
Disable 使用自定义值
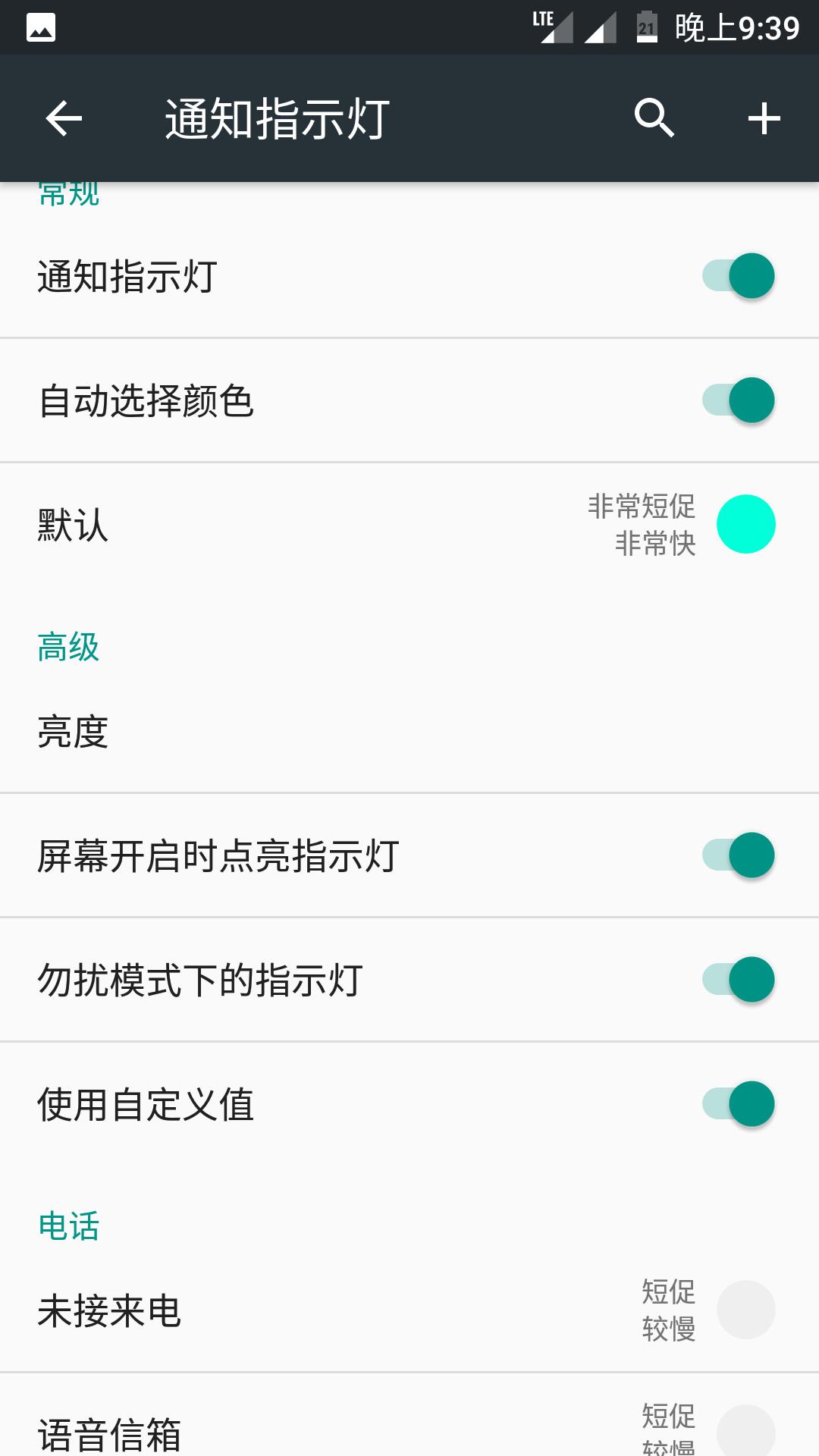click(x=739, y=1103)
